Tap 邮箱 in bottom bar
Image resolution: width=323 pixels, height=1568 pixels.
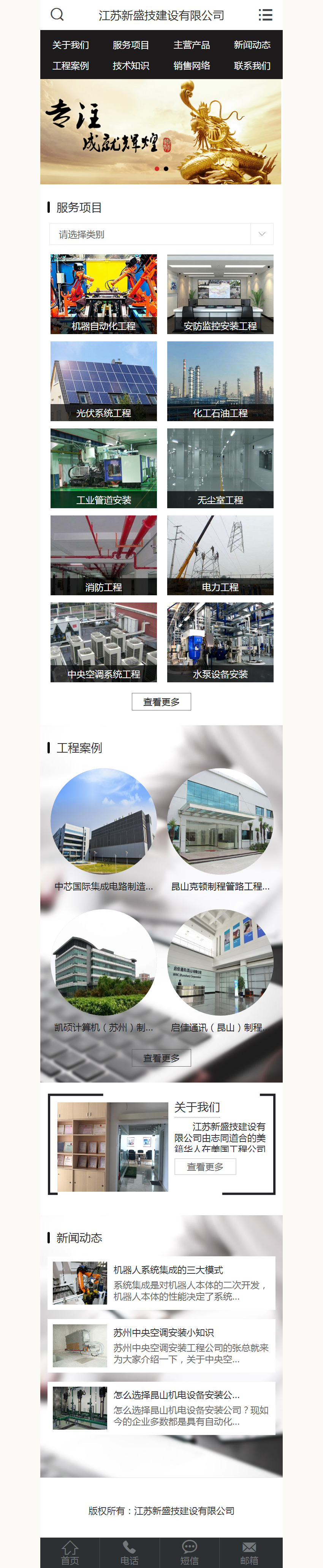249,1552
